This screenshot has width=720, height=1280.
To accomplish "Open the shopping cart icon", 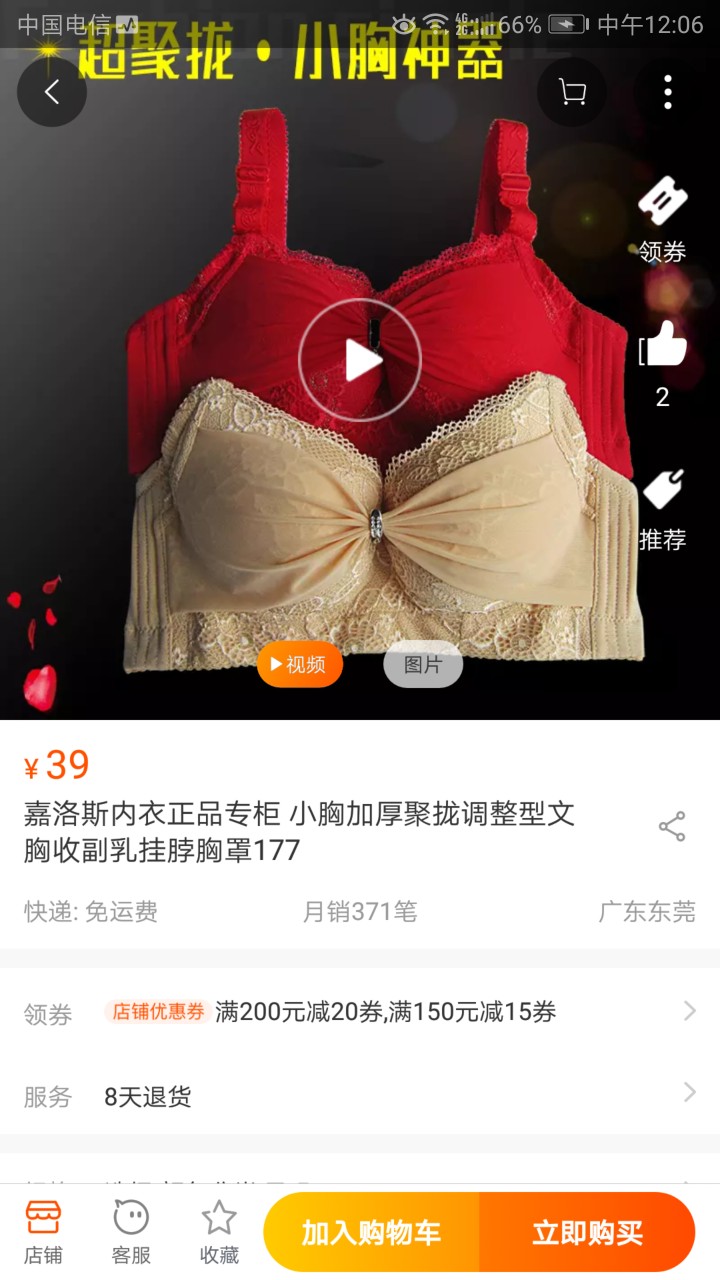I will (572, 92).
